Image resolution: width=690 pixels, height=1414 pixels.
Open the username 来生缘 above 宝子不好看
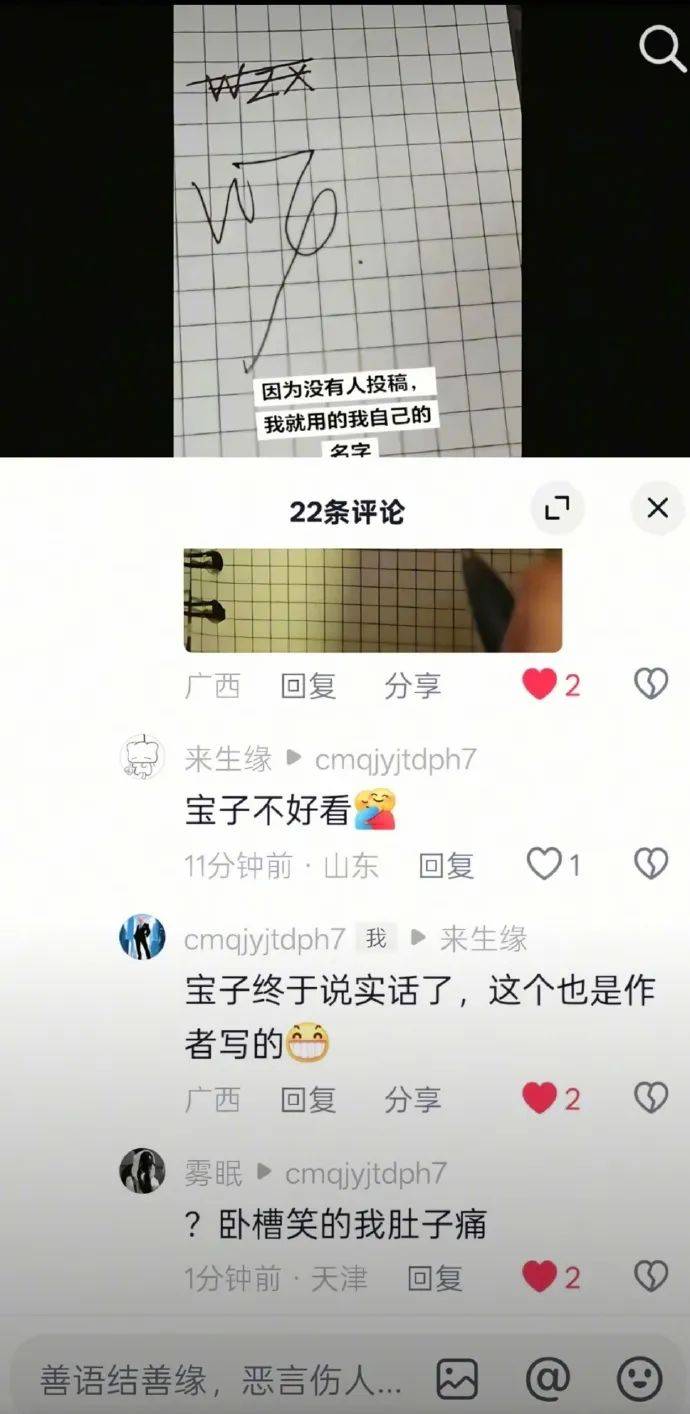(x=228, y=759)
